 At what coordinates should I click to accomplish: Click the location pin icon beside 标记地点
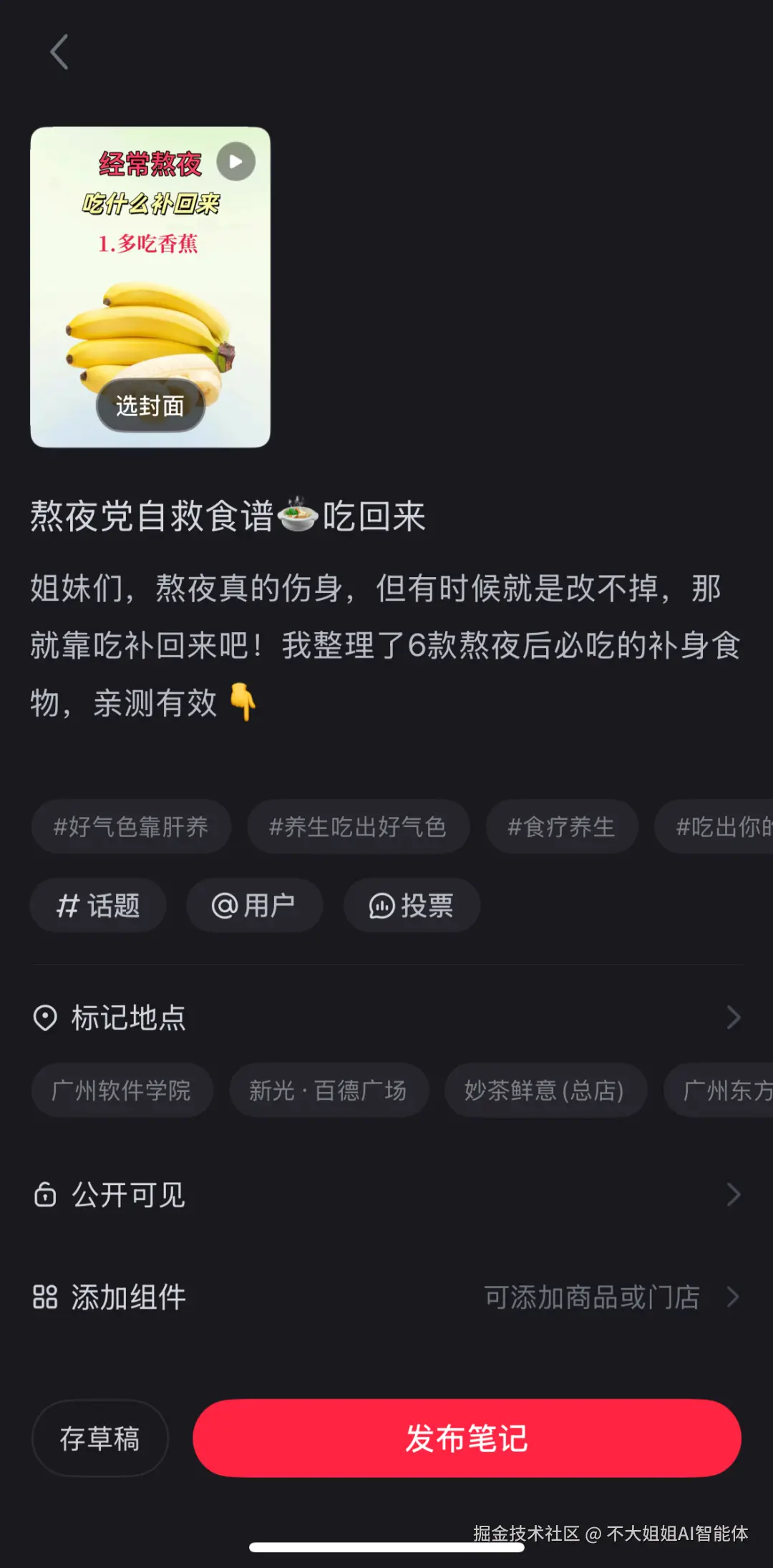(x=45, y=1017)
